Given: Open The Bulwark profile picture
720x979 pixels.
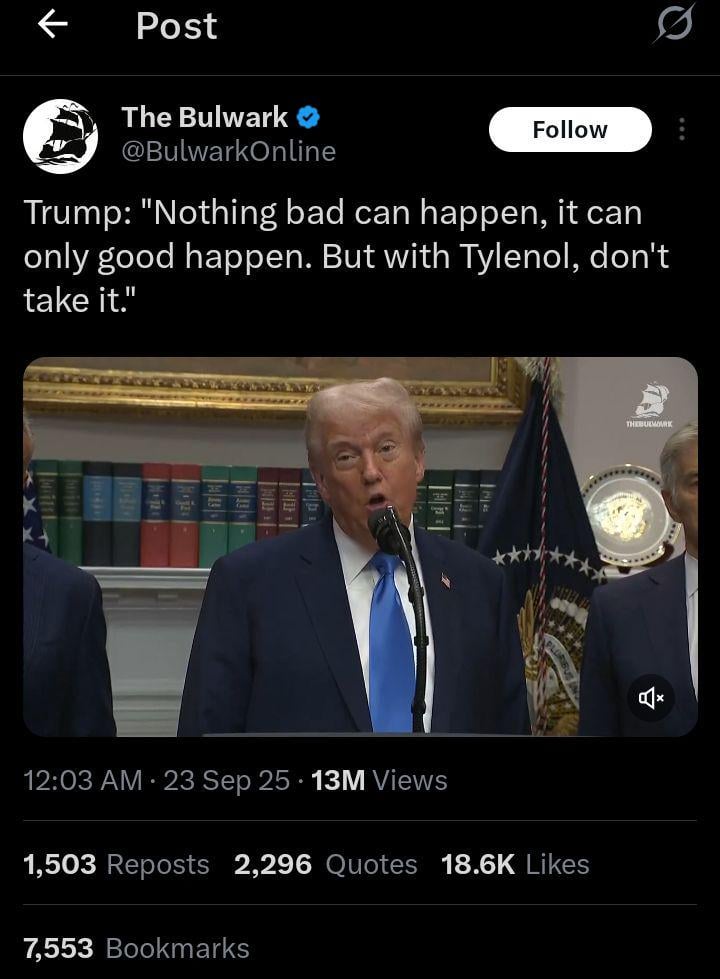Looking at the screenshot, I should coord(60,136).
